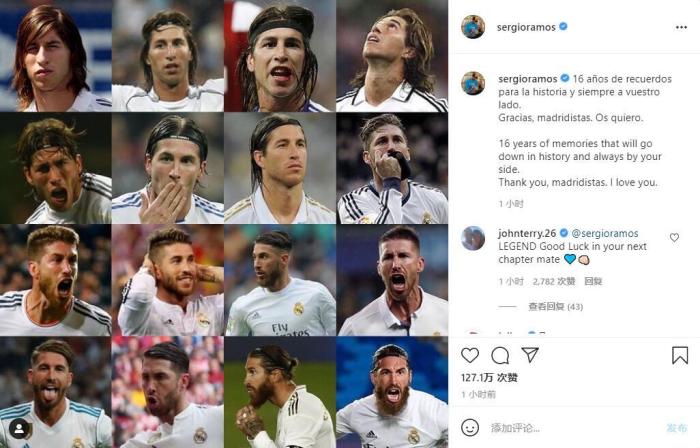This screenshot has height=448, width=700.
Task: Share this post via paper plane
Action: [x=530, y=355]
